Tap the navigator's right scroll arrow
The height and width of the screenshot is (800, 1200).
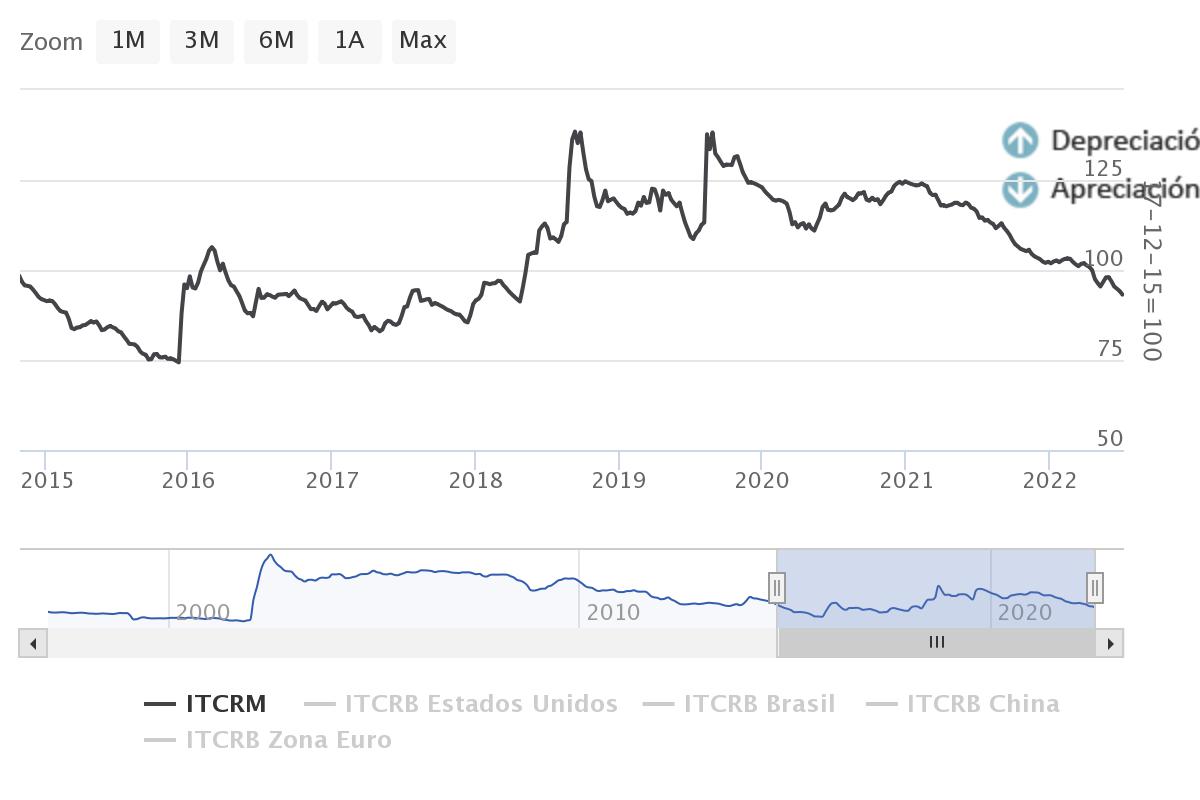1109,643
